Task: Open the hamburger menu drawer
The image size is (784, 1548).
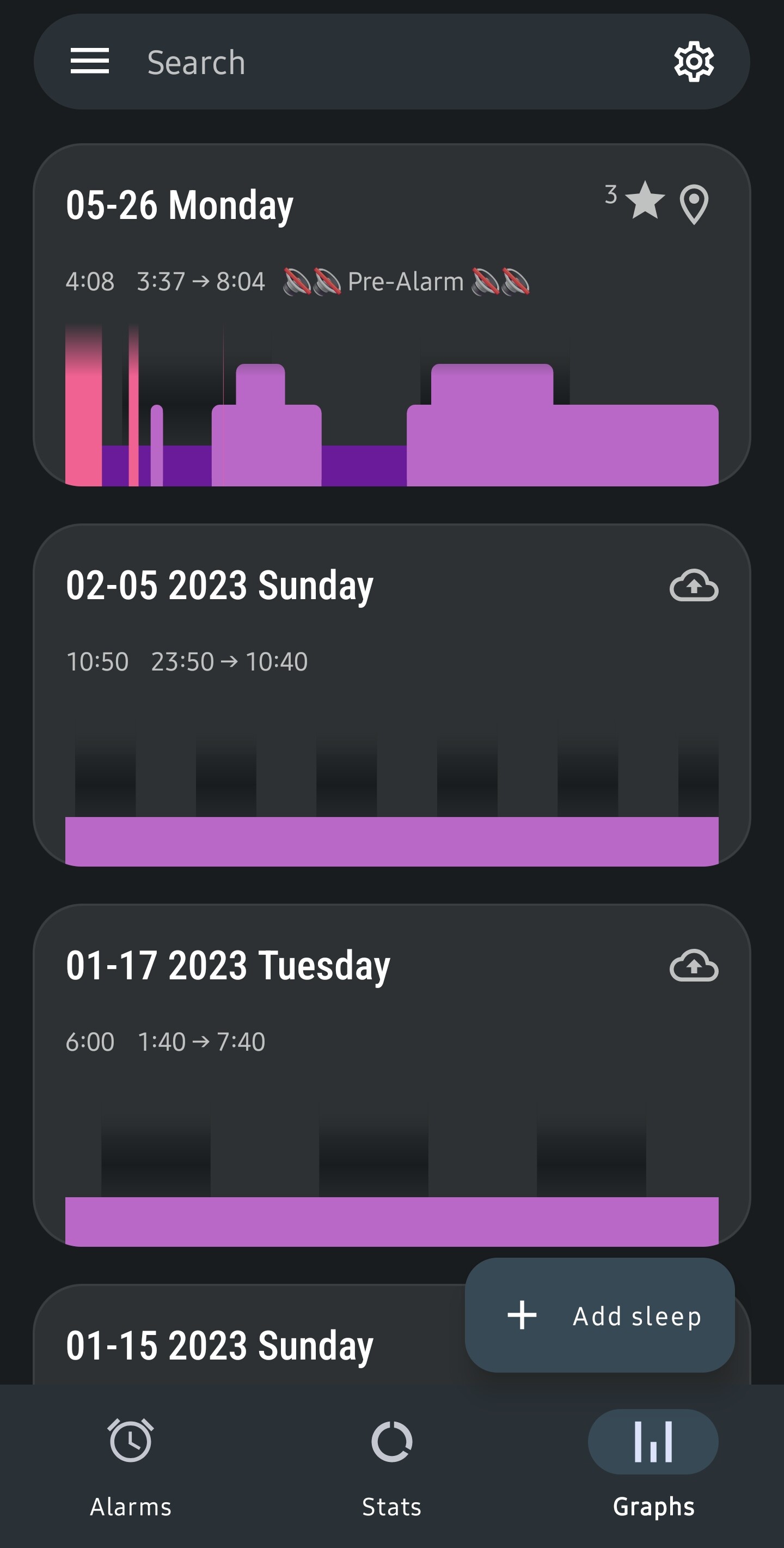Action: click(89, 62)
